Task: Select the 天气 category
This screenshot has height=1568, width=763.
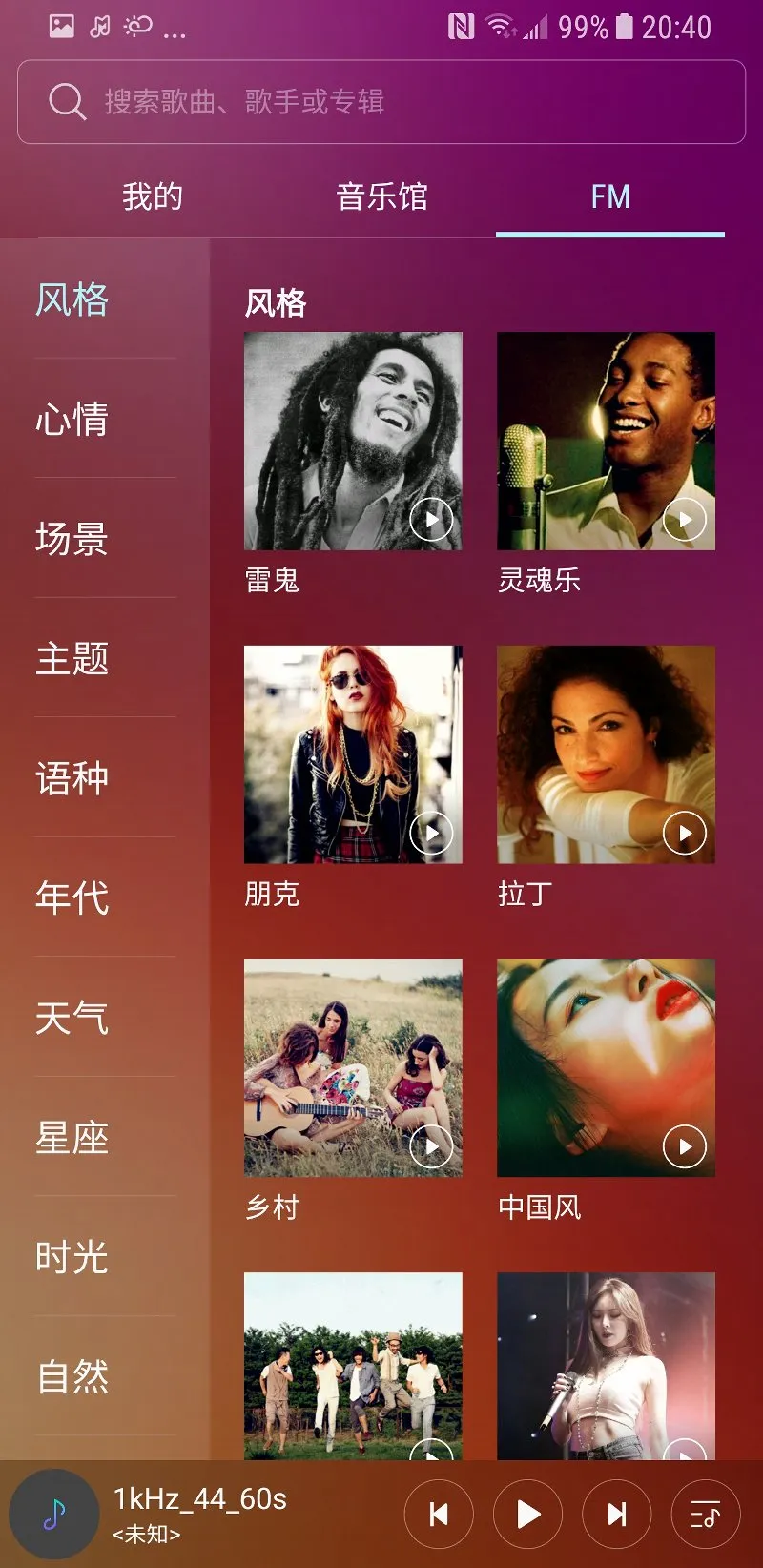Action: [x=72, y=1018]
